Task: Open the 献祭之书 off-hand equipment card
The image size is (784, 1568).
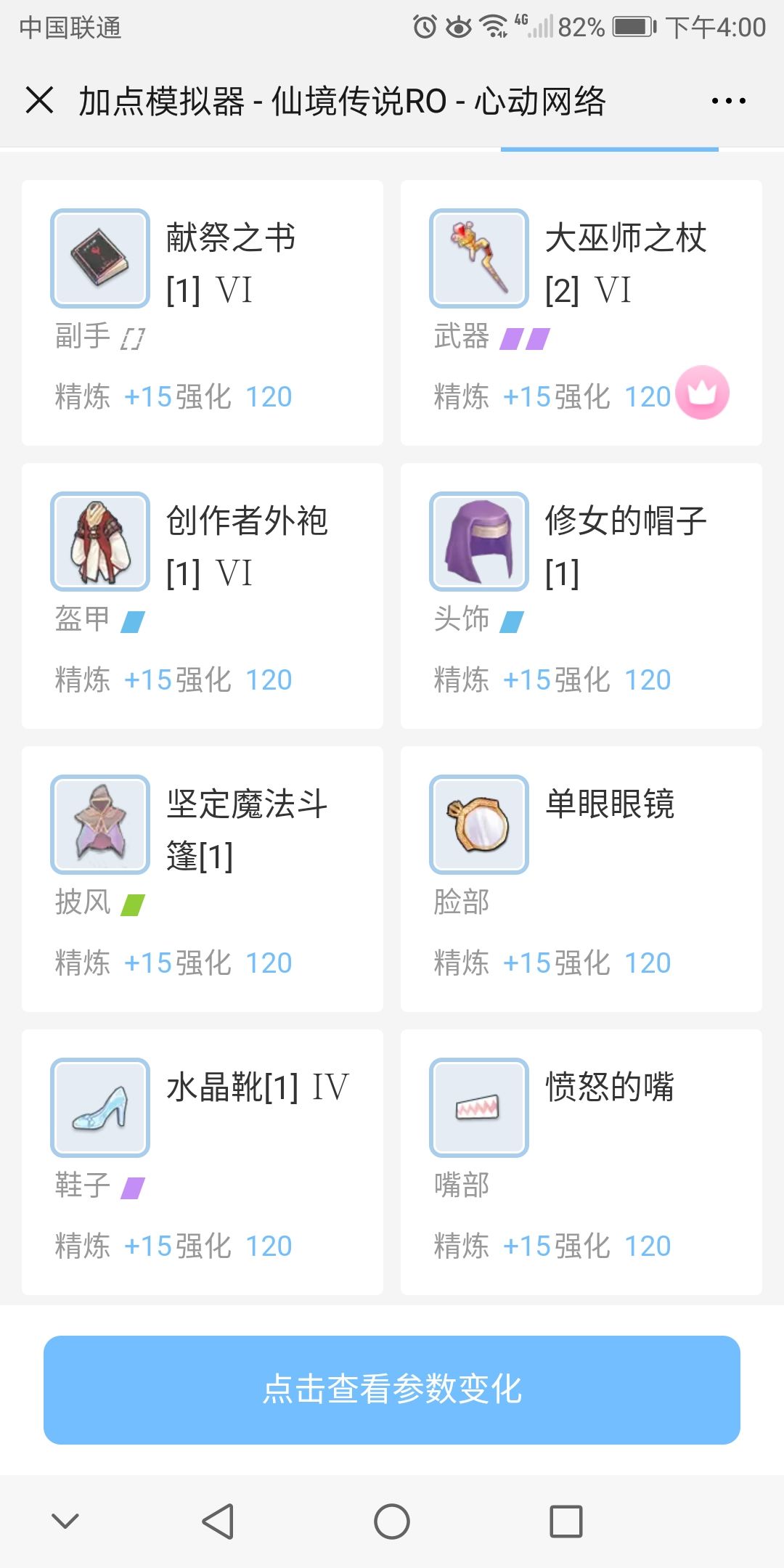Action: (202, 312)
